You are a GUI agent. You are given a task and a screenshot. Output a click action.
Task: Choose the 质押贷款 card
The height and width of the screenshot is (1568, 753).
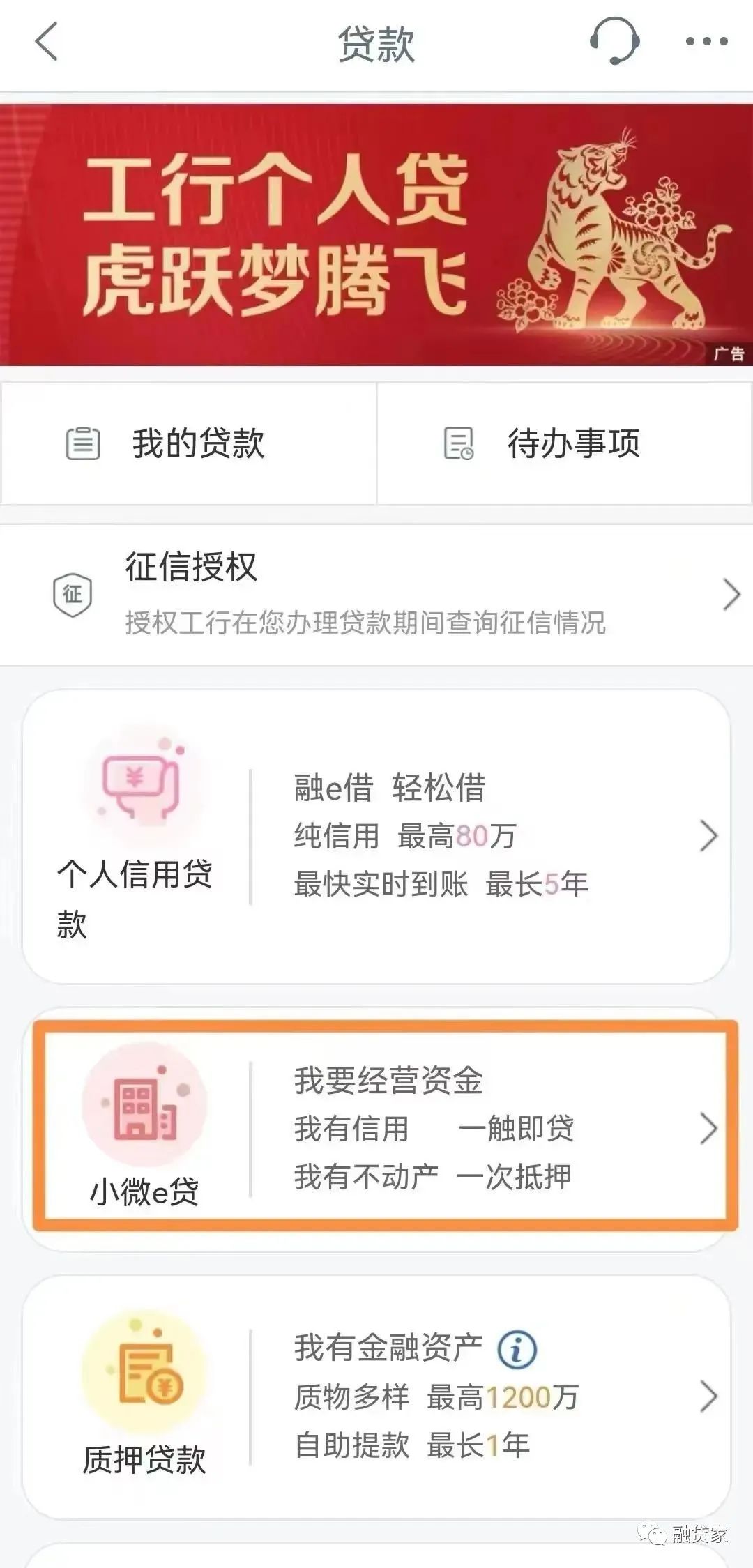click(x=376, y=1396)
